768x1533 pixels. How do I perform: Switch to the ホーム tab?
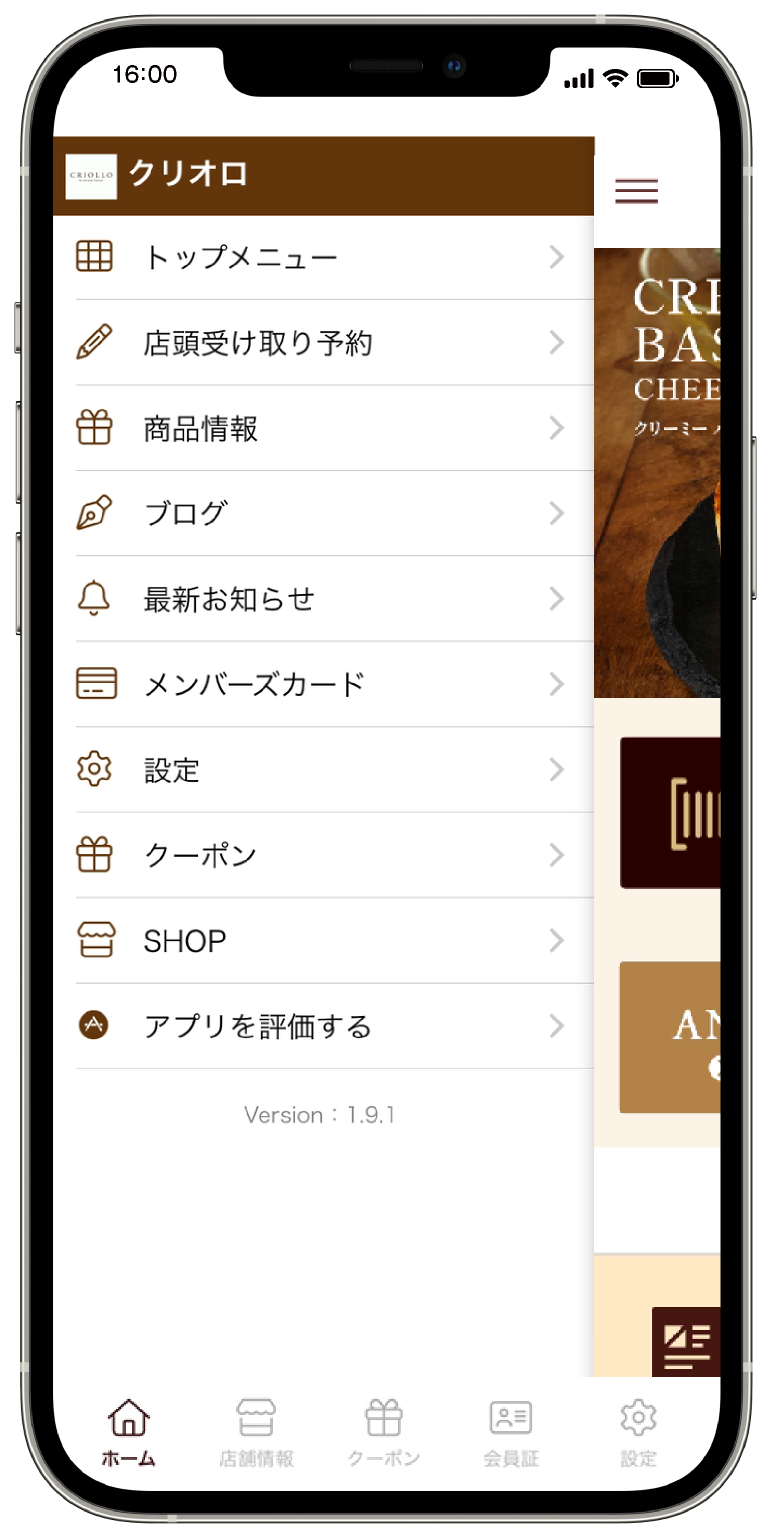pyautogui.click(x=129, y=1432)
